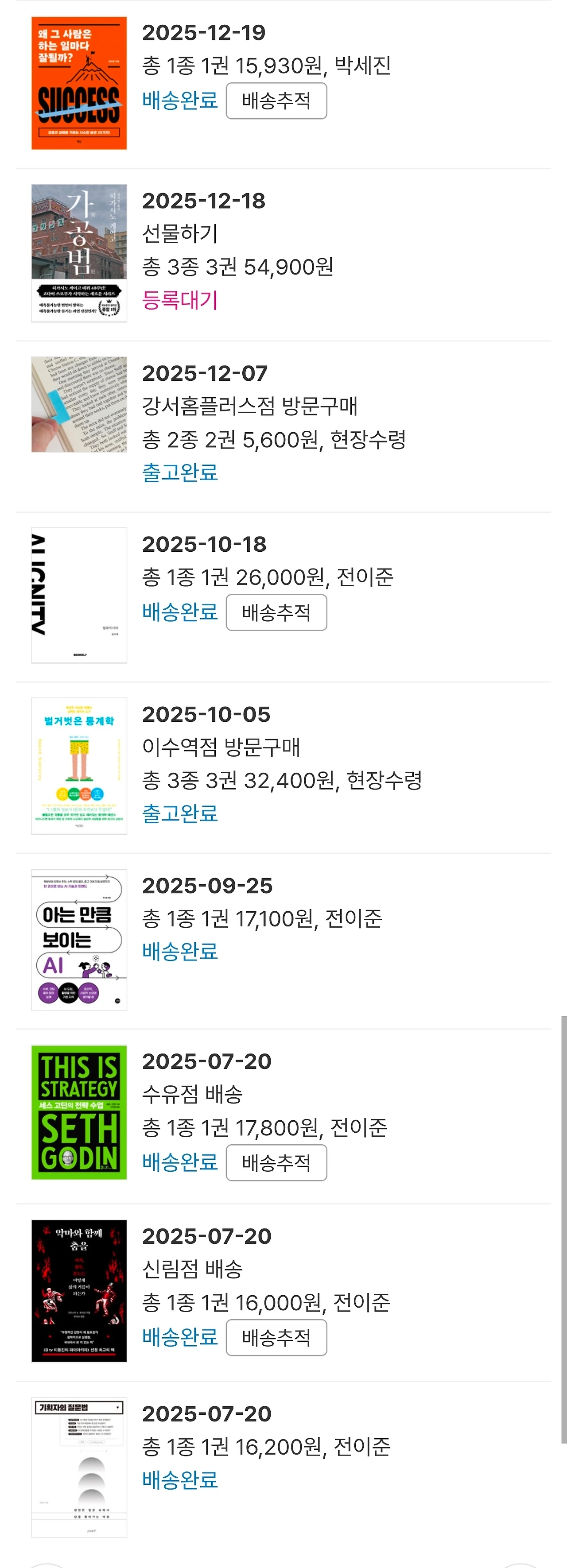Tap 배송추적 for the 2025-12-19 order
The height and width of the screenshot is (1568, 567).
[276, 101]
